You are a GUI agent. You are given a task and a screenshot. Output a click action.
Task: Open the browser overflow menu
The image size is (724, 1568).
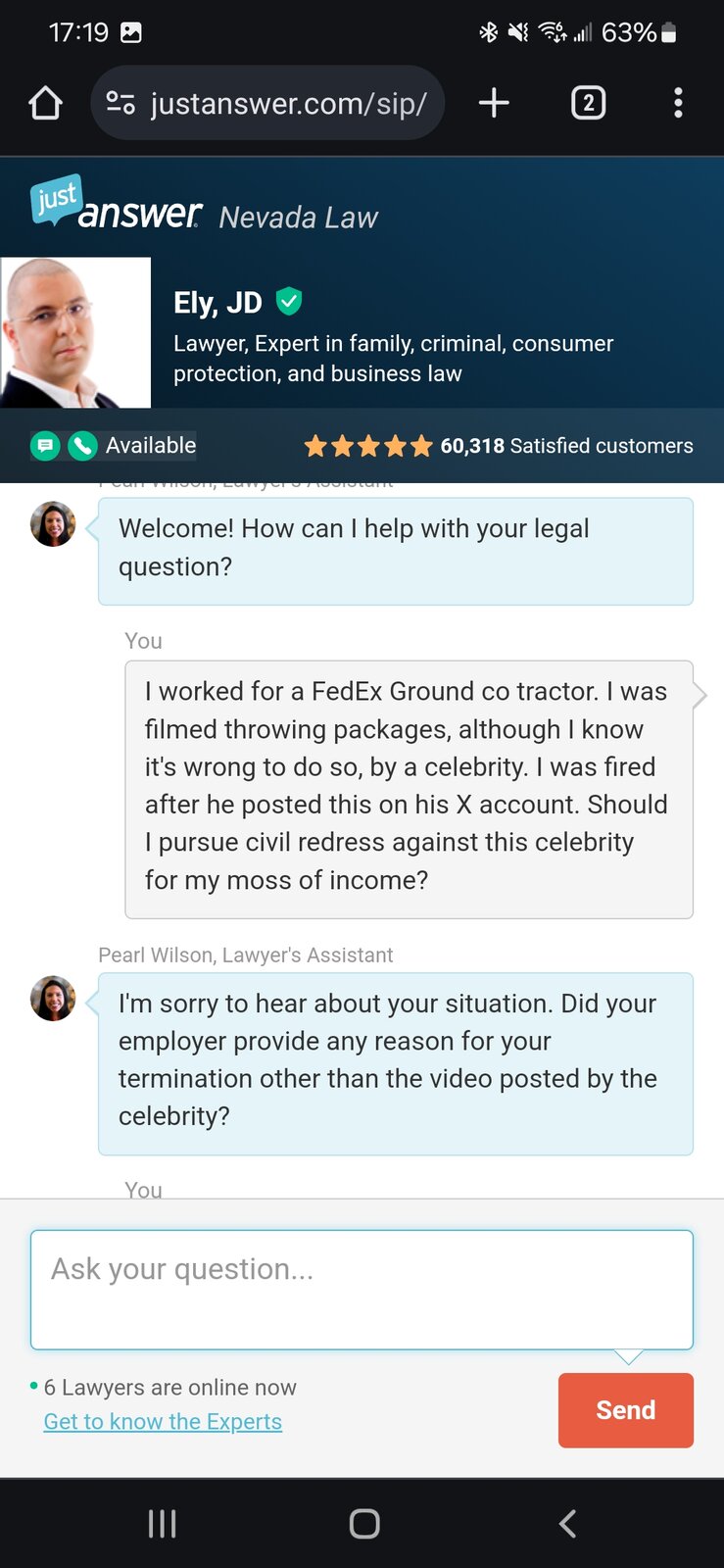pos(678,103)
